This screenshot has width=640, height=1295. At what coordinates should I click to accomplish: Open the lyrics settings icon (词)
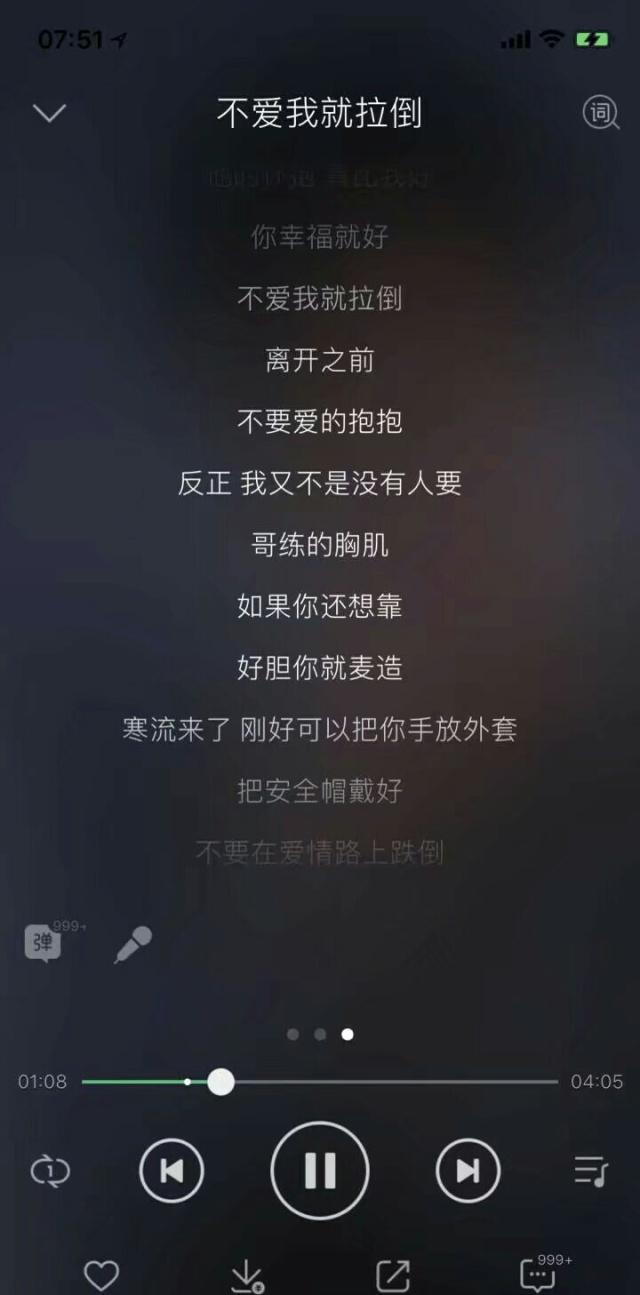point(600,113)
